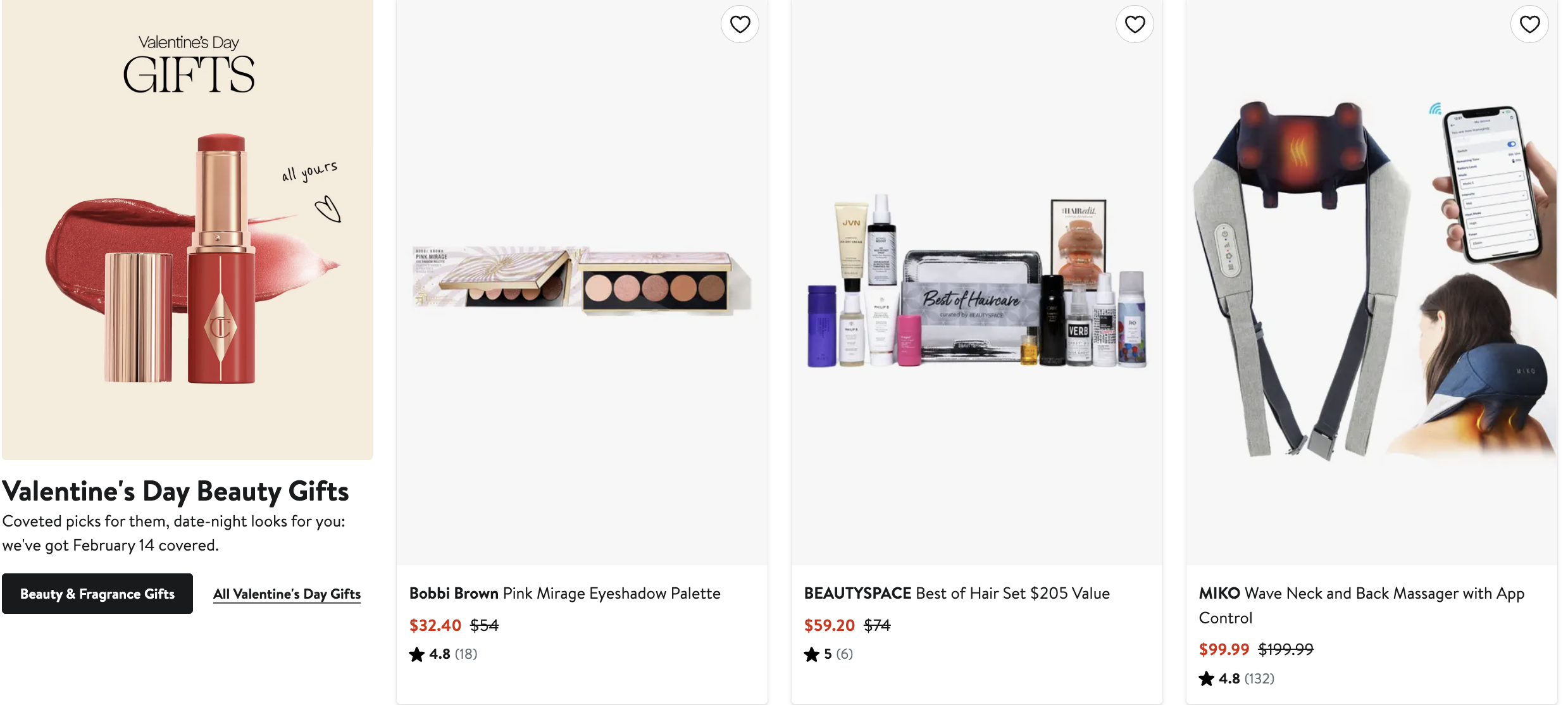View the BEAUTYSPACE Best of Hair Set
The height and width of the screenshot is (705, 1568).
[956, 593]
